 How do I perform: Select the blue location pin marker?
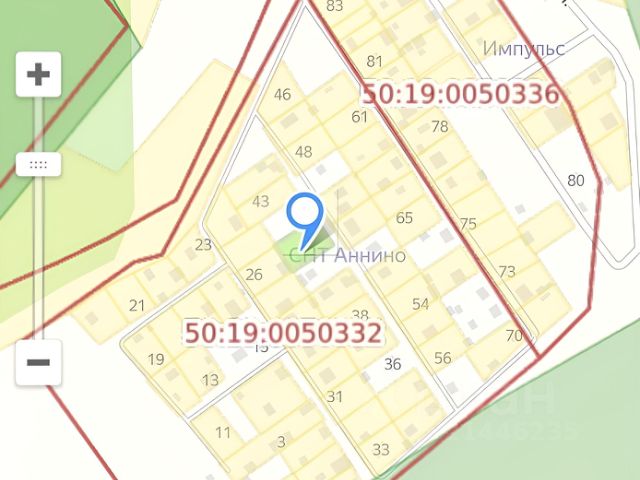[304, 214]
